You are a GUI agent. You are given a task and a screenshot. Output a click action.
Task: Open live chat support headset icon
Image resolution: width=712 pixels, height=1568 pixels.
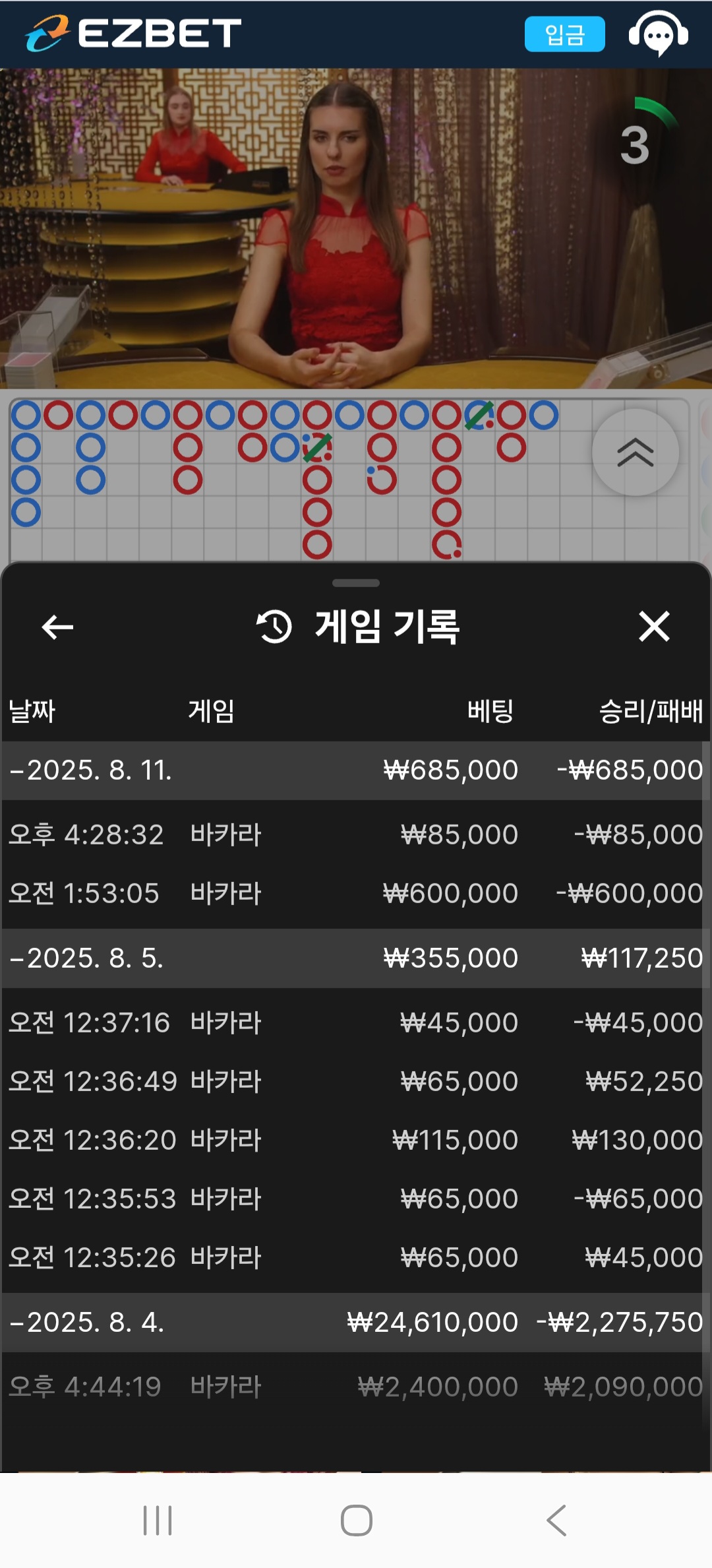(658, 34)
